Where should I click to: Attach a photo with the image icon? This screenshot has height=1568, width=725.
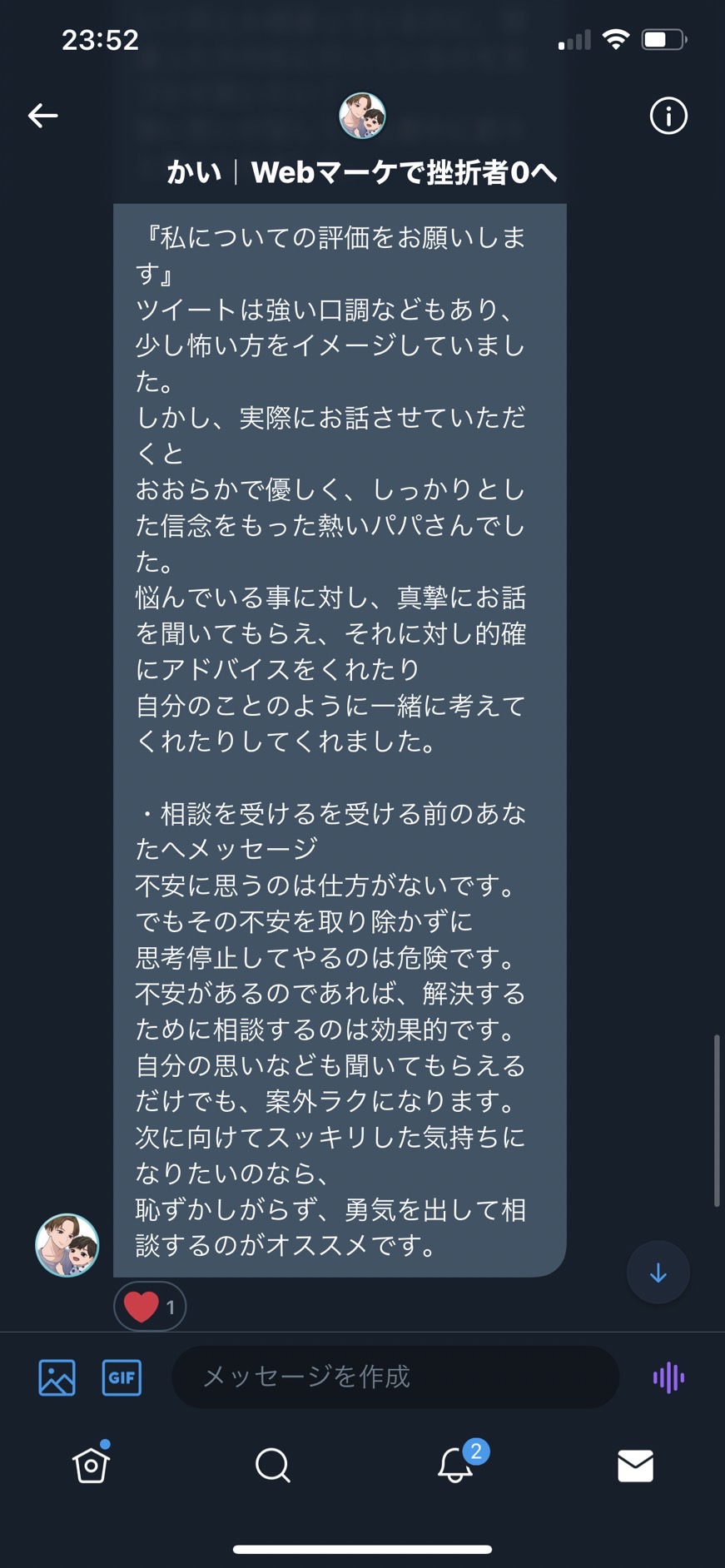(57, 1377)
